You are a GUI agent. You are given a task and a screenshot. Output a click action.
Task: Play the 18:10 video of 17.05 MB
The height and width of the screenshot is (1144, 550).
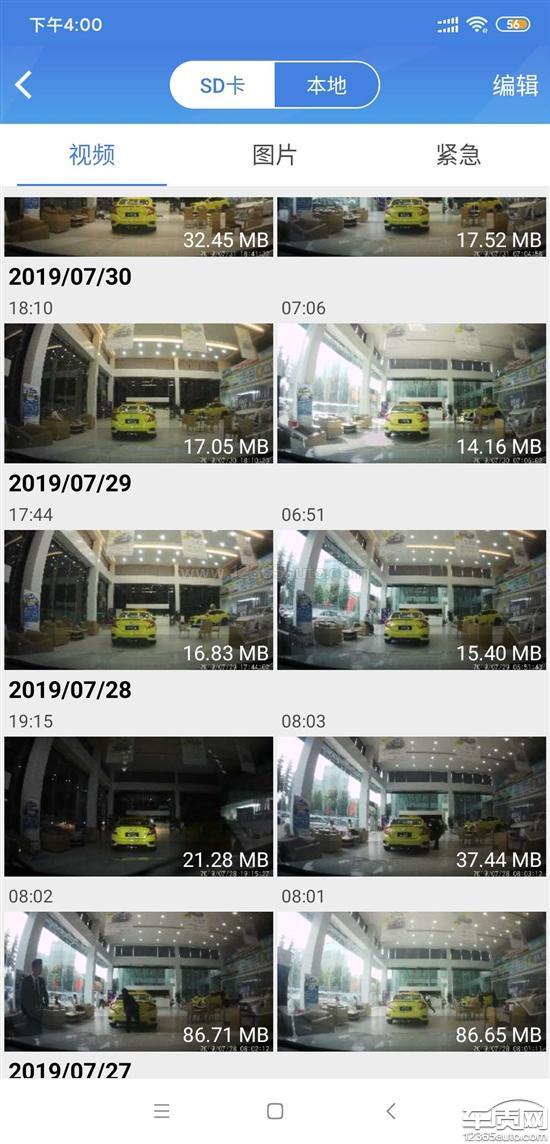(139, 393)
